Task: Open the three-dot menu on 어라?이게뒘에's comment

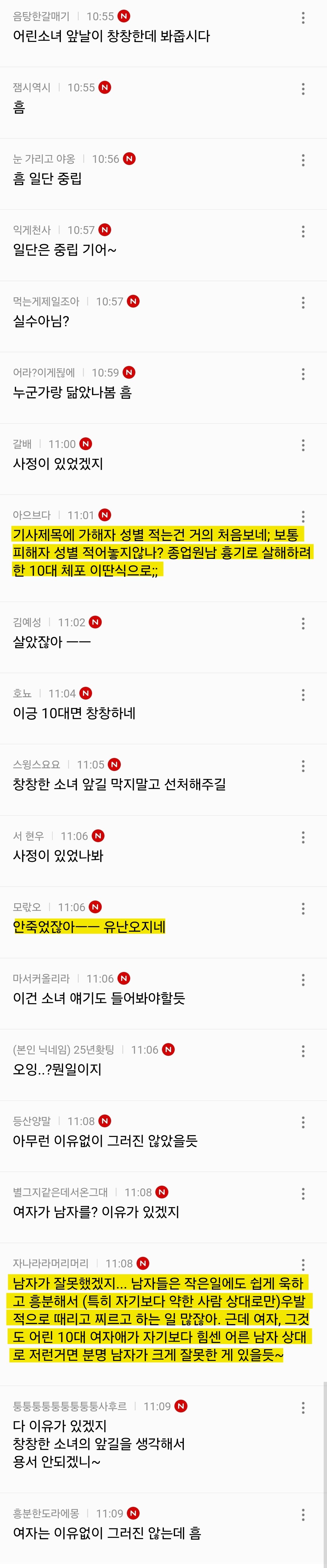Action: point(303,374)
